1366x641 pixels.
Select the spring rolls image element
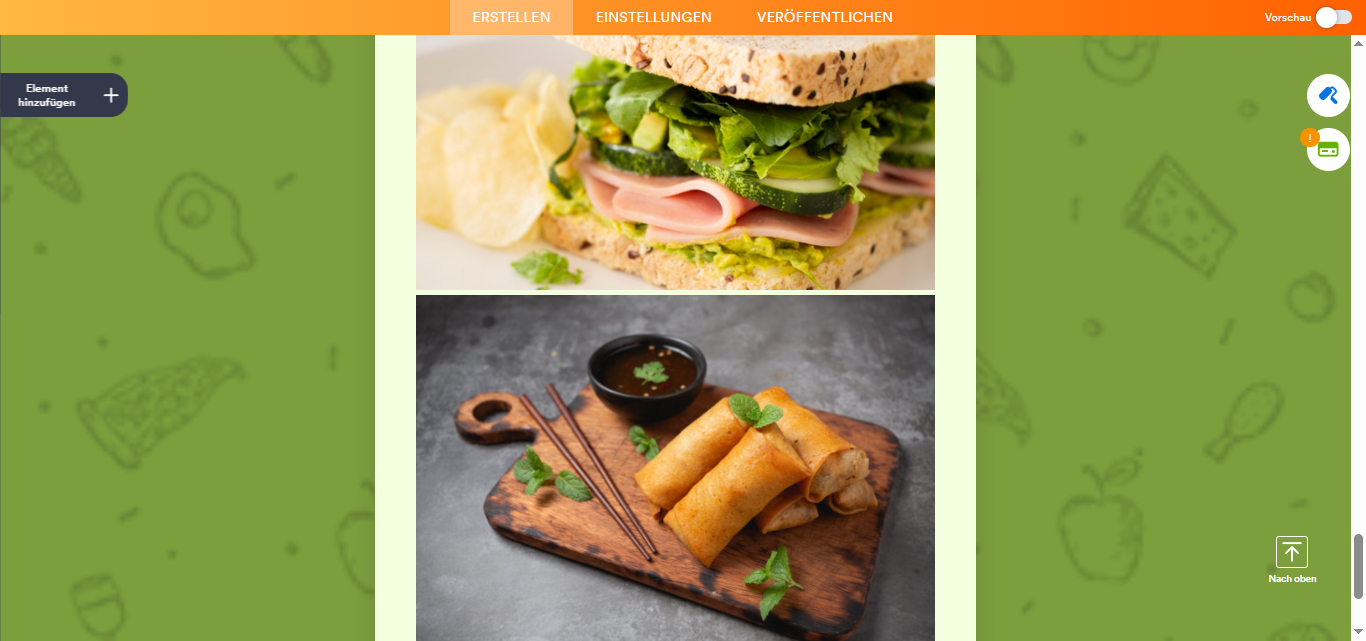[x=675, y=465]
